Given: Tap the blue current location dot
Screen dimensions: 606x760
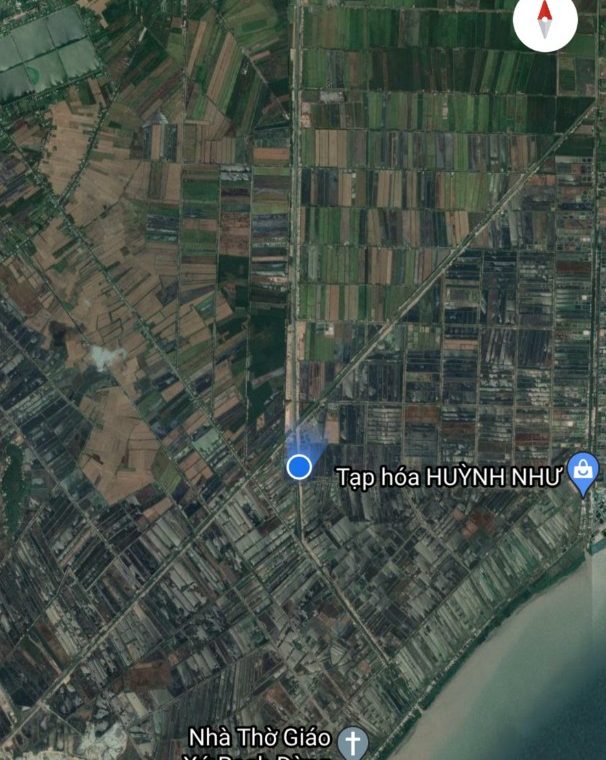Looking at the screenshot, I should point(299,467).
